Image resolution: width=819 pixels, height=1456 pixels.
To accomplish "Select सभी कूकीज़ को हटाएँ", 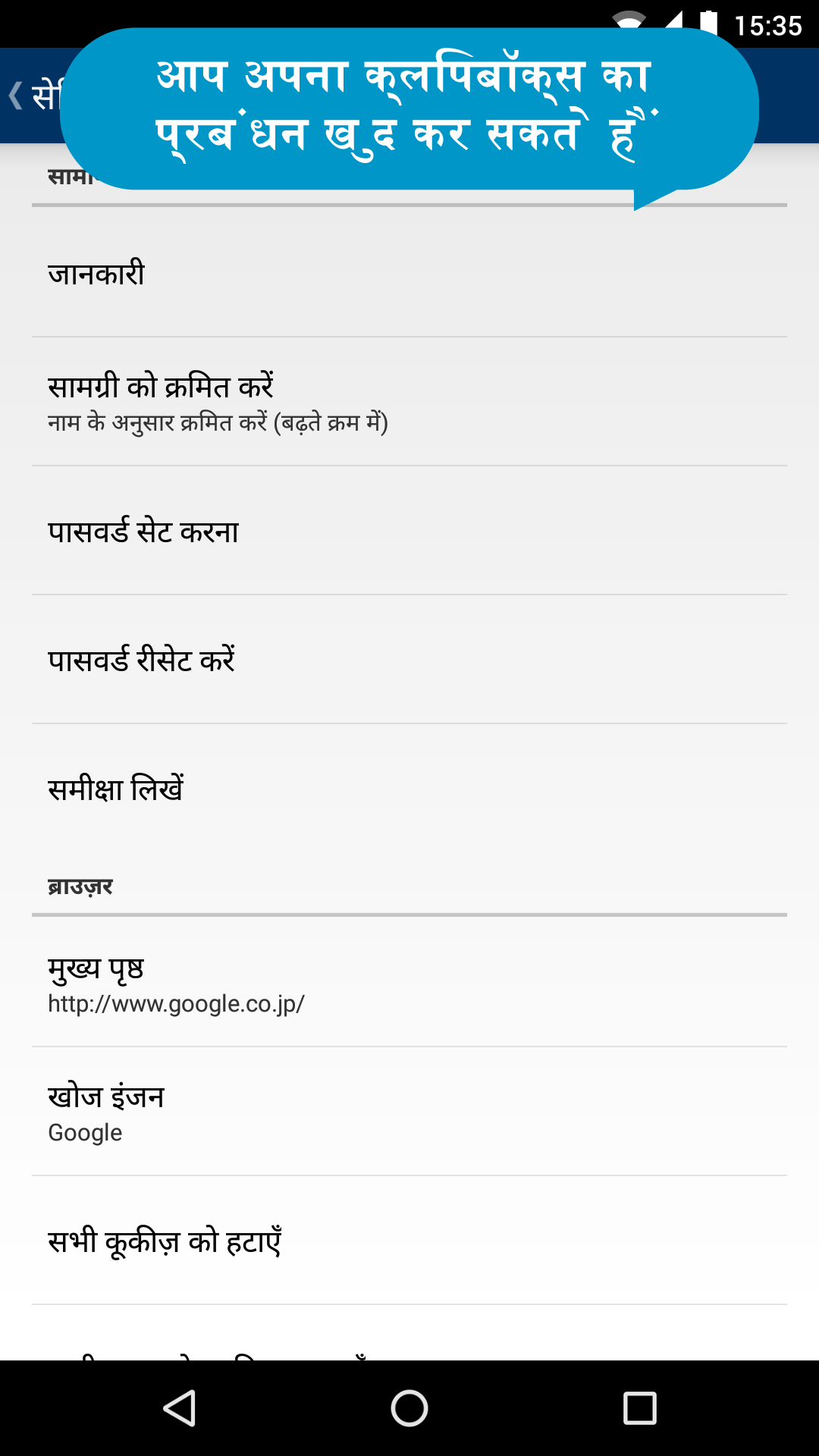I will (409, 1241).
